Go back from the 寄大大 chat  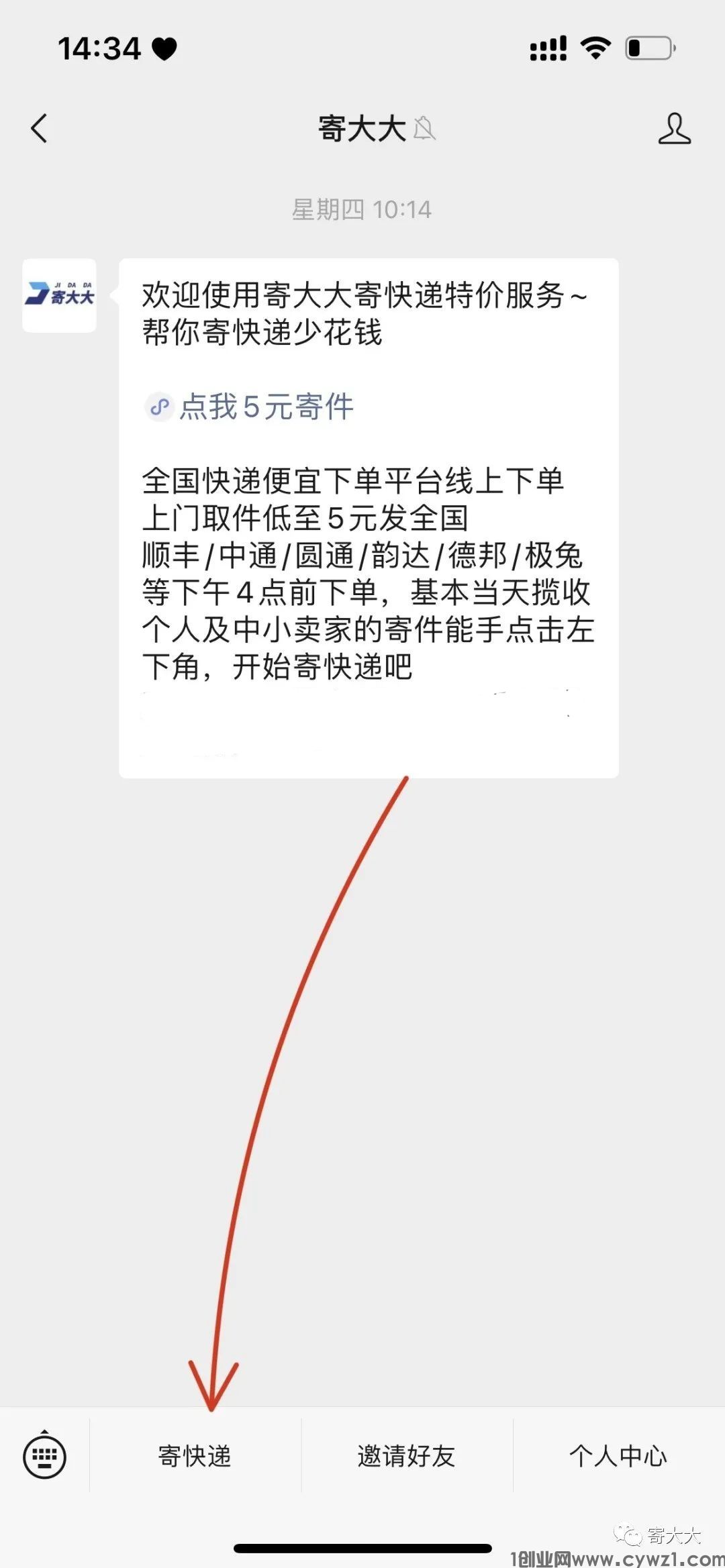(x=40, y=128)
